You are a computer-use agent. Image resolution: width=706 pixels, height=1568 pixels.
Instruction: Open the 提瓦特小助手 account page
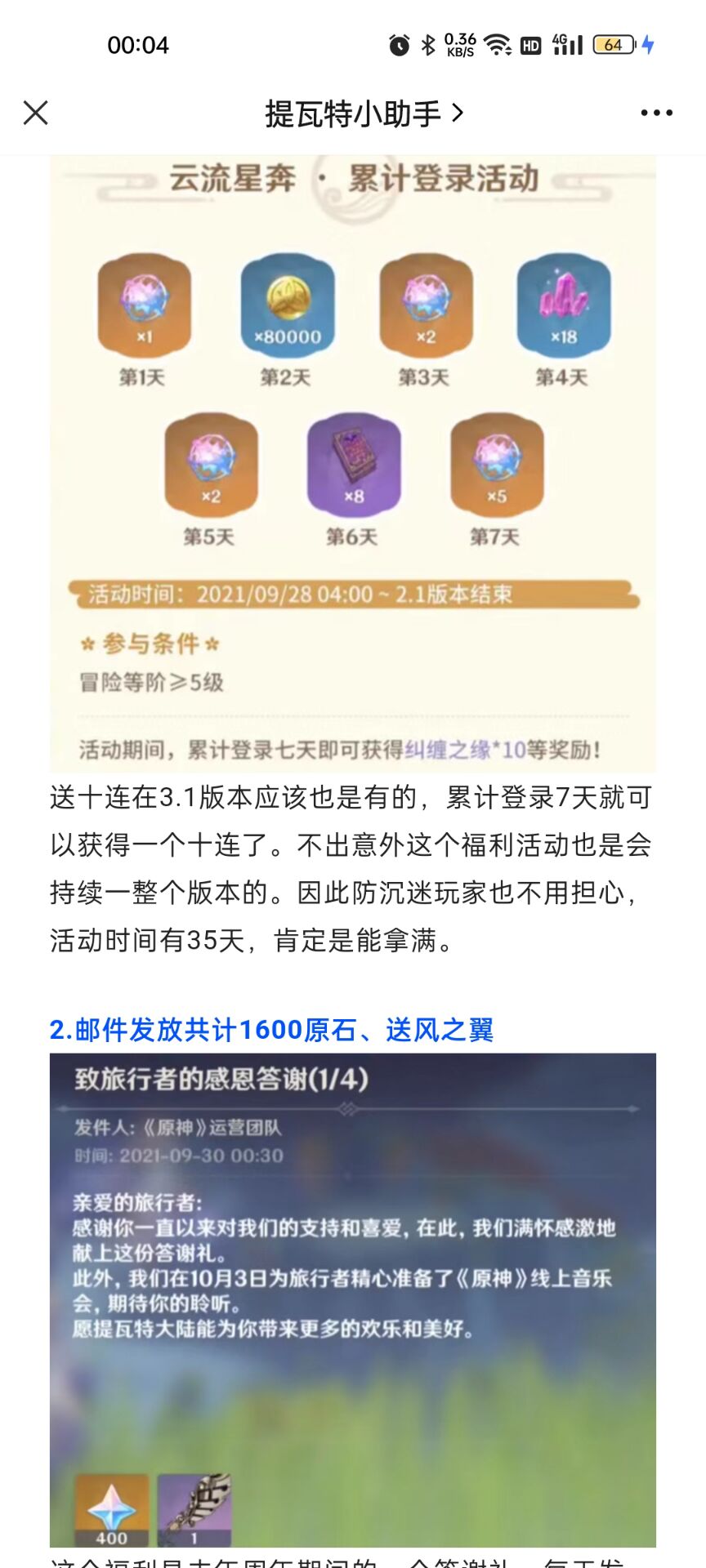point(364,114)
